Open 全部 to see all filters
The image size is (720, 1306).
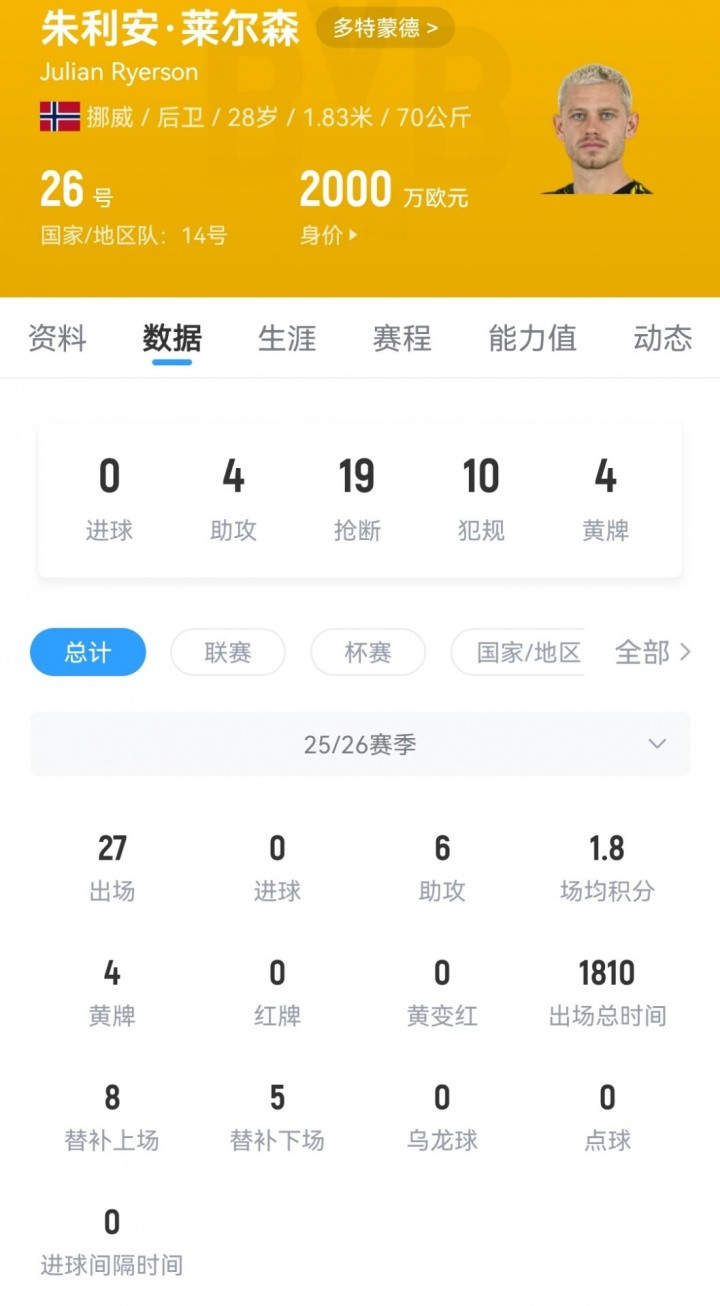pos(652,653)
